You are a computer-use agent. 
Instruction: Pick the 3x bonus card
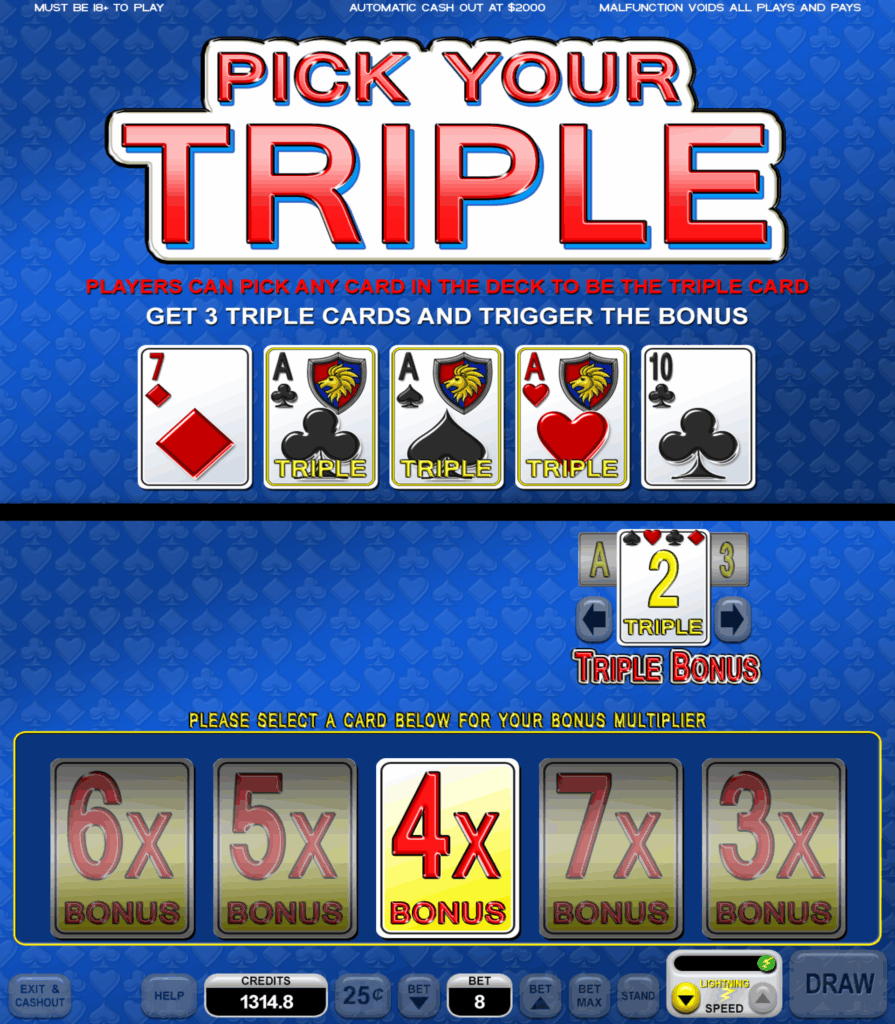pyautogui.click(x=773, y=848)
